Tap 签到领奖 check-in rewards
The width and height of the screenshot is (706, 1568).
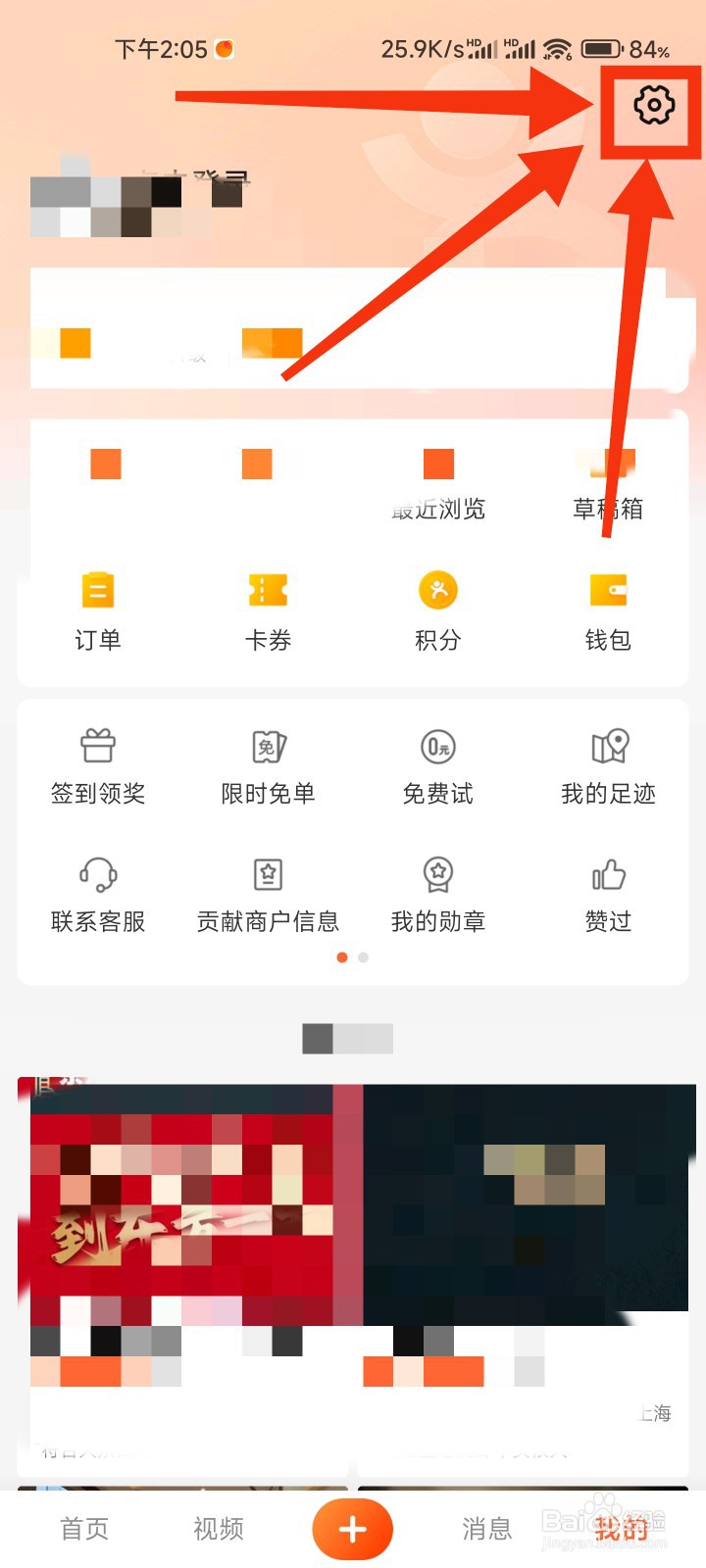(x=98, y=765)
